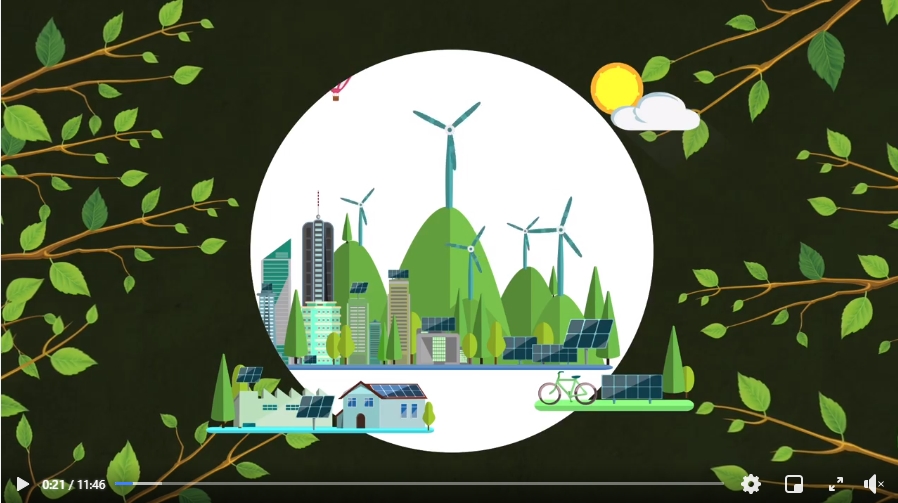898x503 pixels.
Task: Seek along the video progress bar
Action: click(x=420, y=484)
